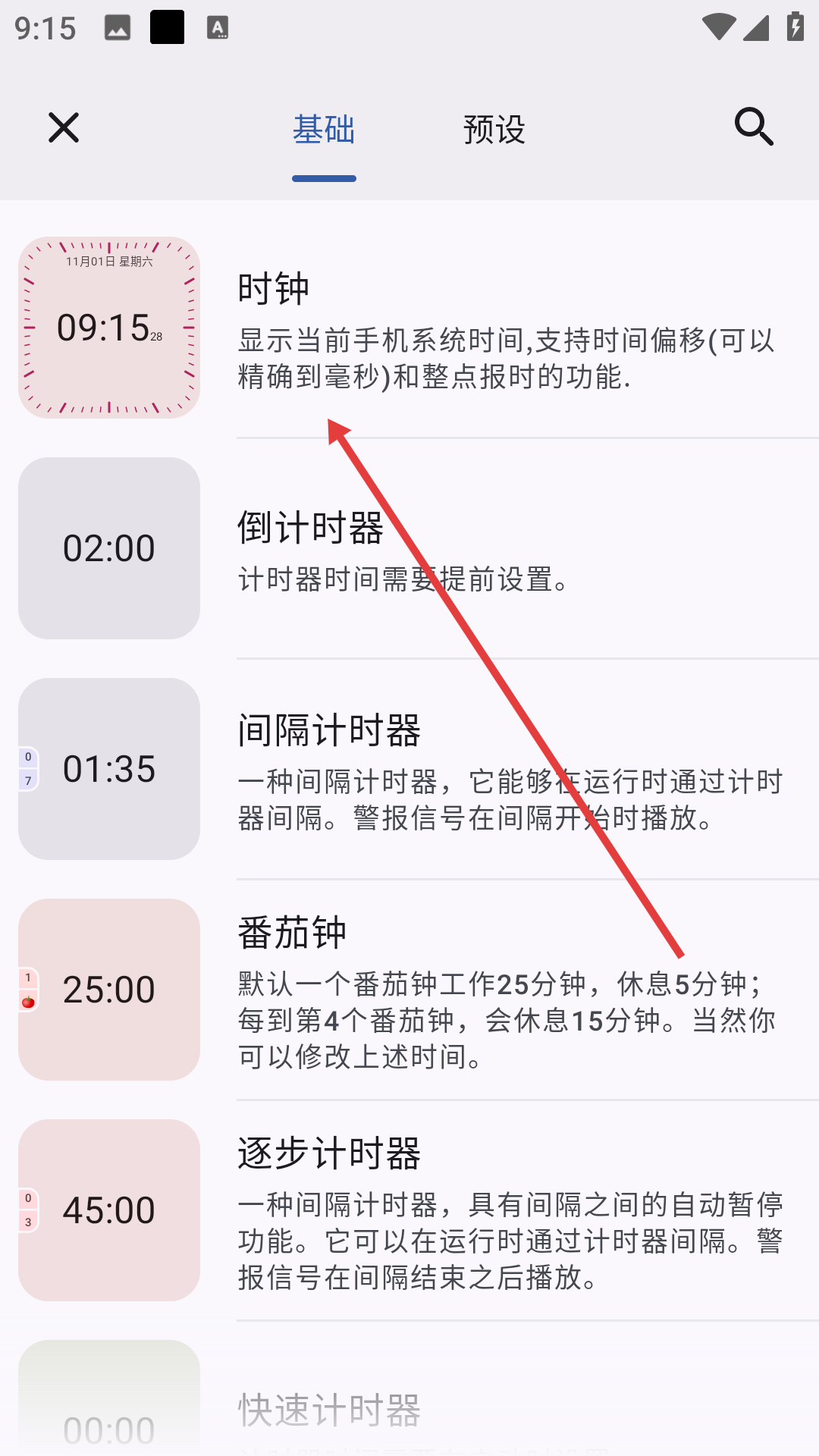The height and width of the screenshot is (1456, 819).
Task: Pick the 间隔计时器 interval timer
Action: [x=409, y=769]
